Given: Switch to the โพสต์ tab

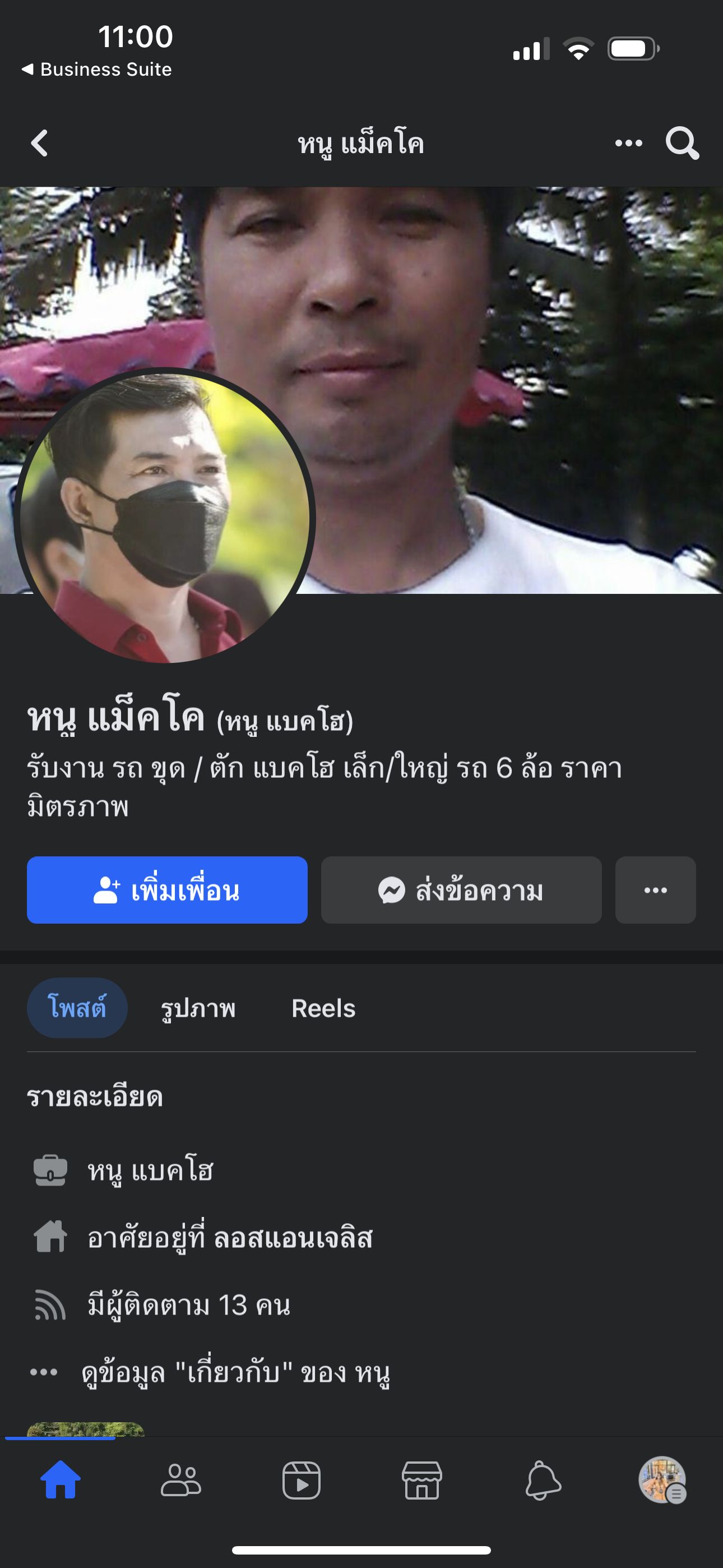Looking at the screenshot, I should tap(77, 1008).
